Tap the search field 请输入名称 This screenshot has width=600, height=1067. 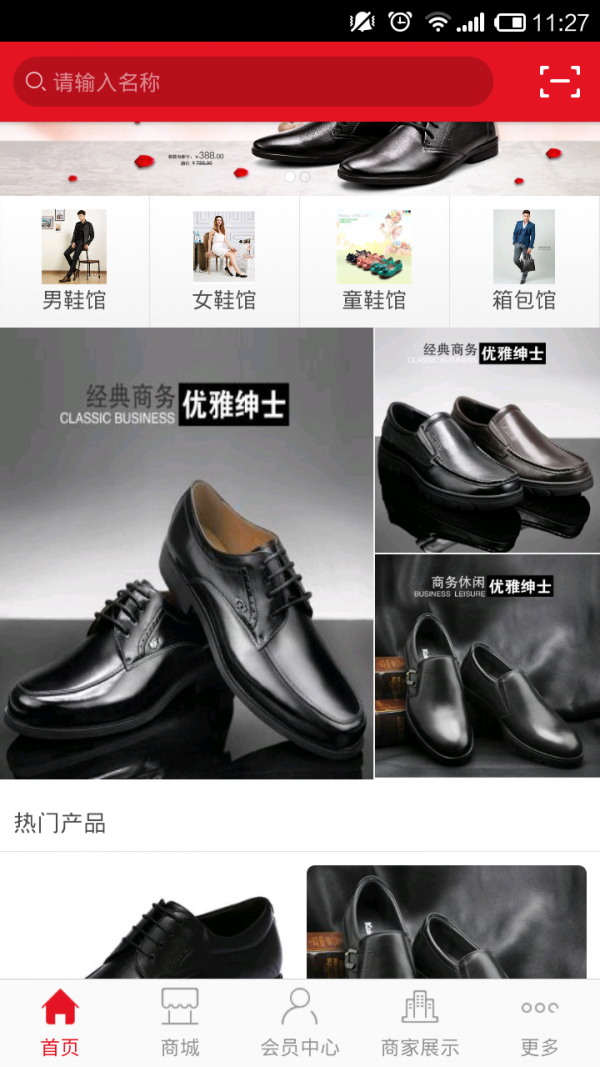point(252,82)
